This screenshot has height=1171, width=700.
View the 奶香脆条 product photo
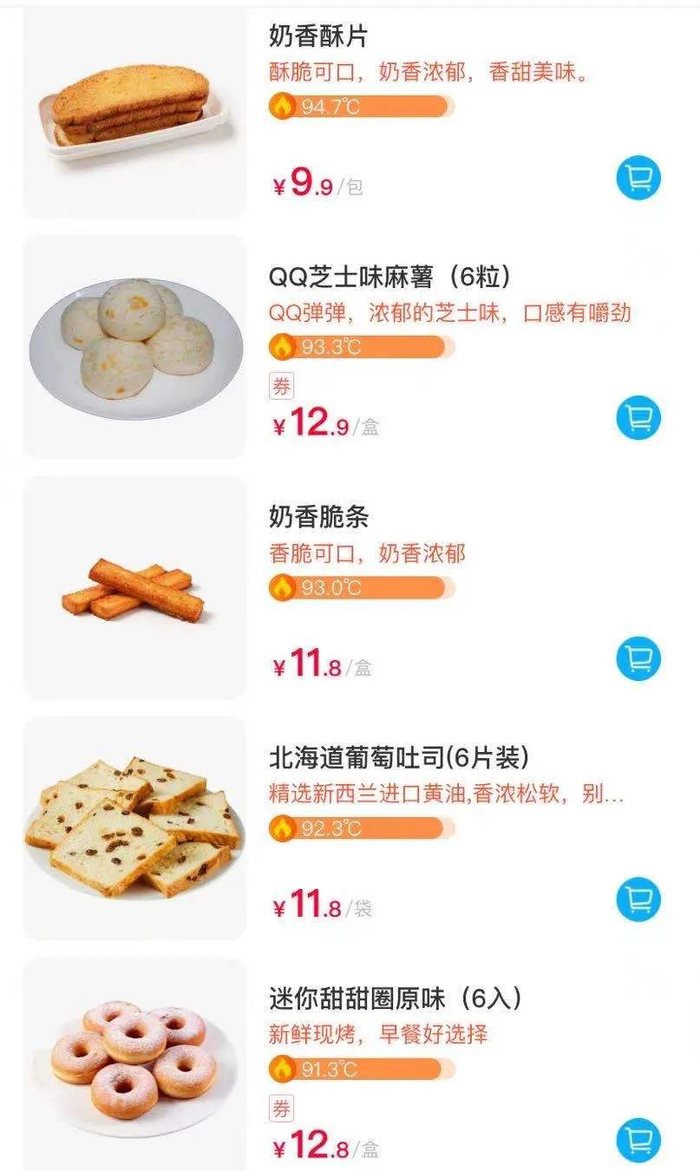[135, 587]
